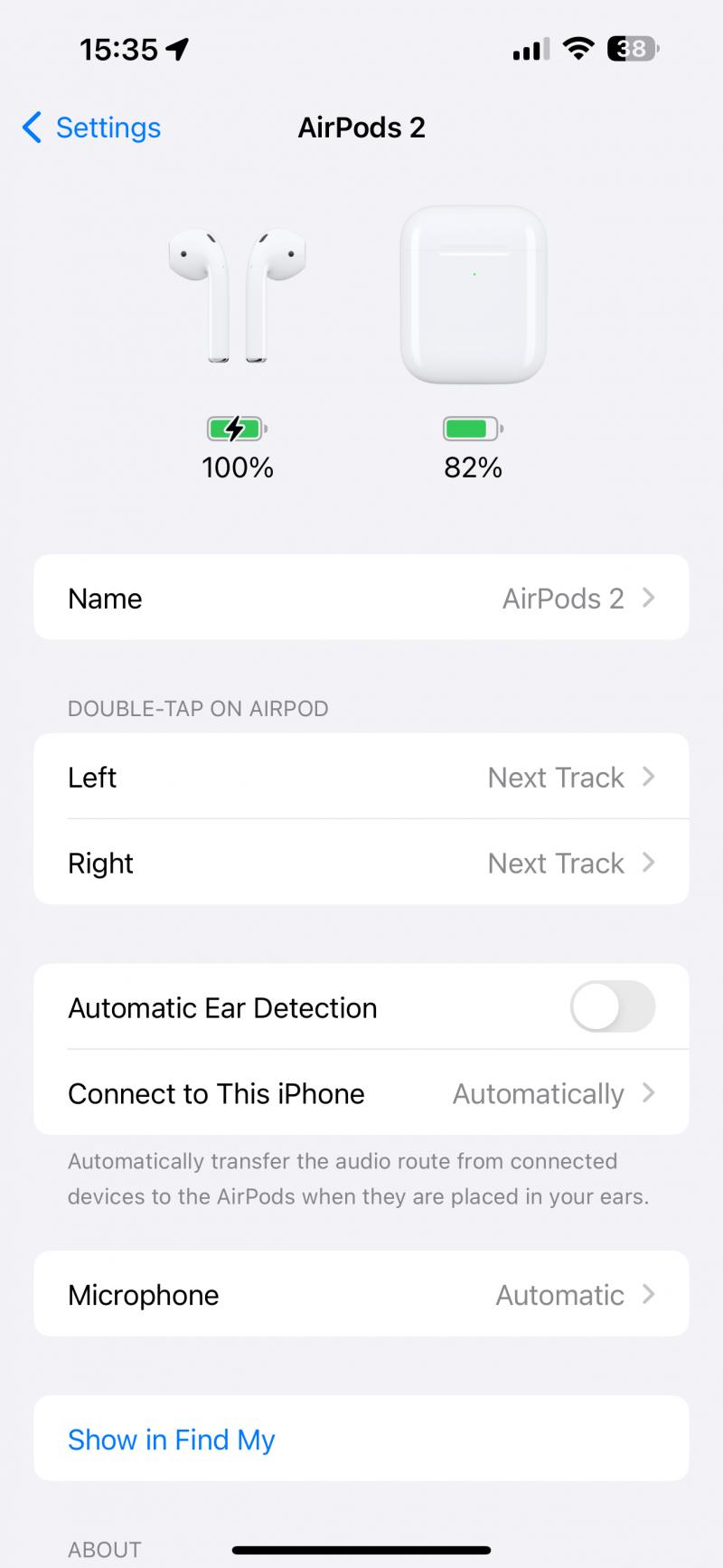Viewport: 723px width, 1568px height.
Task: Enable Automatic Ear Detection
Action: coord(612,1006)
